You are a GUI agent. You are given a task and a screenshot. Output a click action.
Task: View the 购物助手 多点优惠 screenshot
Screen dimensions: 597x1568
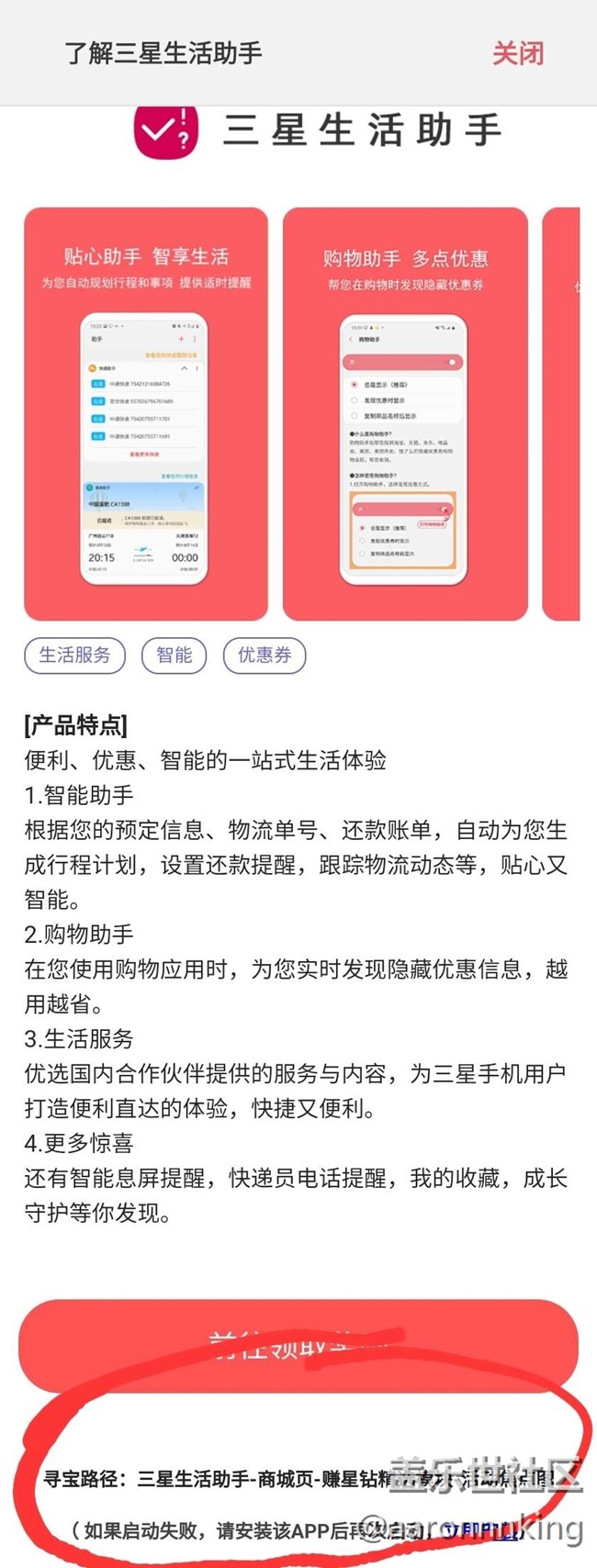405,413
